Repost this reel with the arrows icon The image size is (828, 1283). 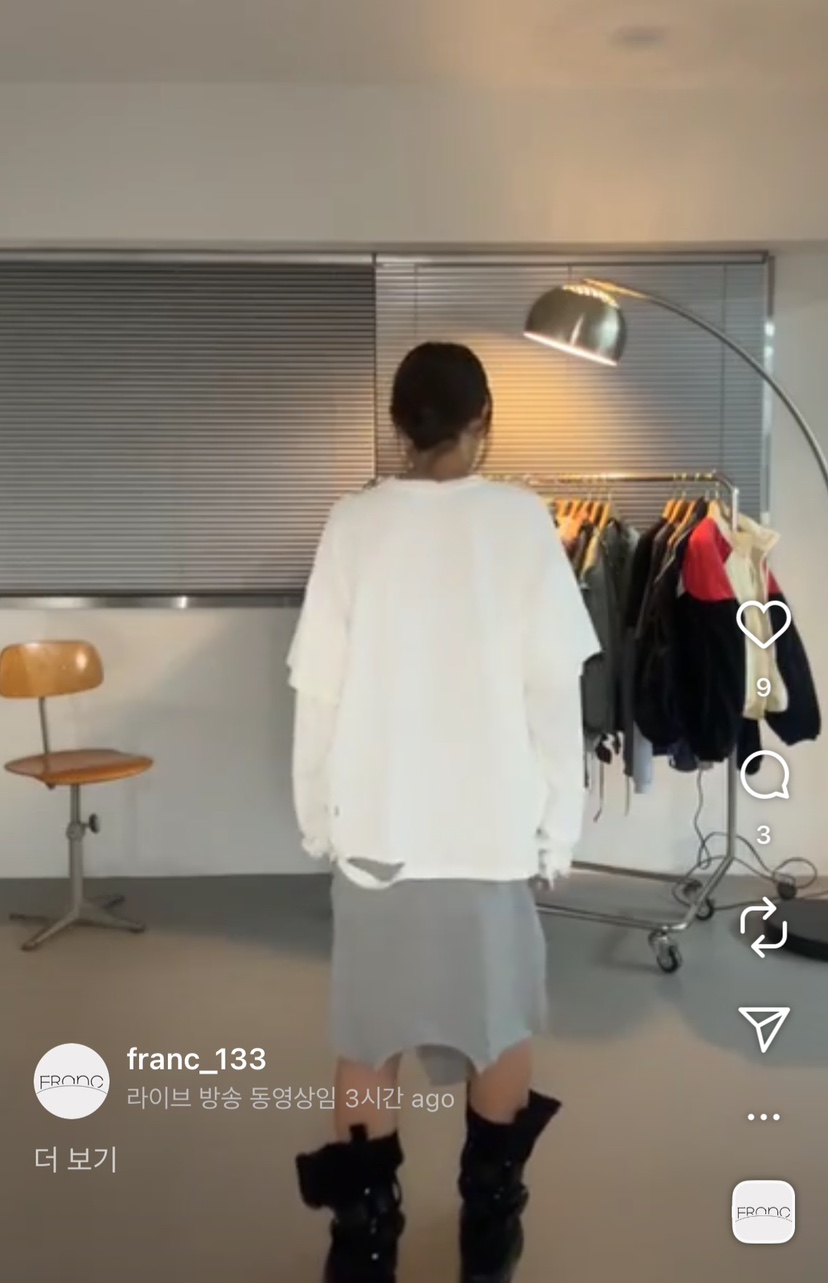[764, 927]
